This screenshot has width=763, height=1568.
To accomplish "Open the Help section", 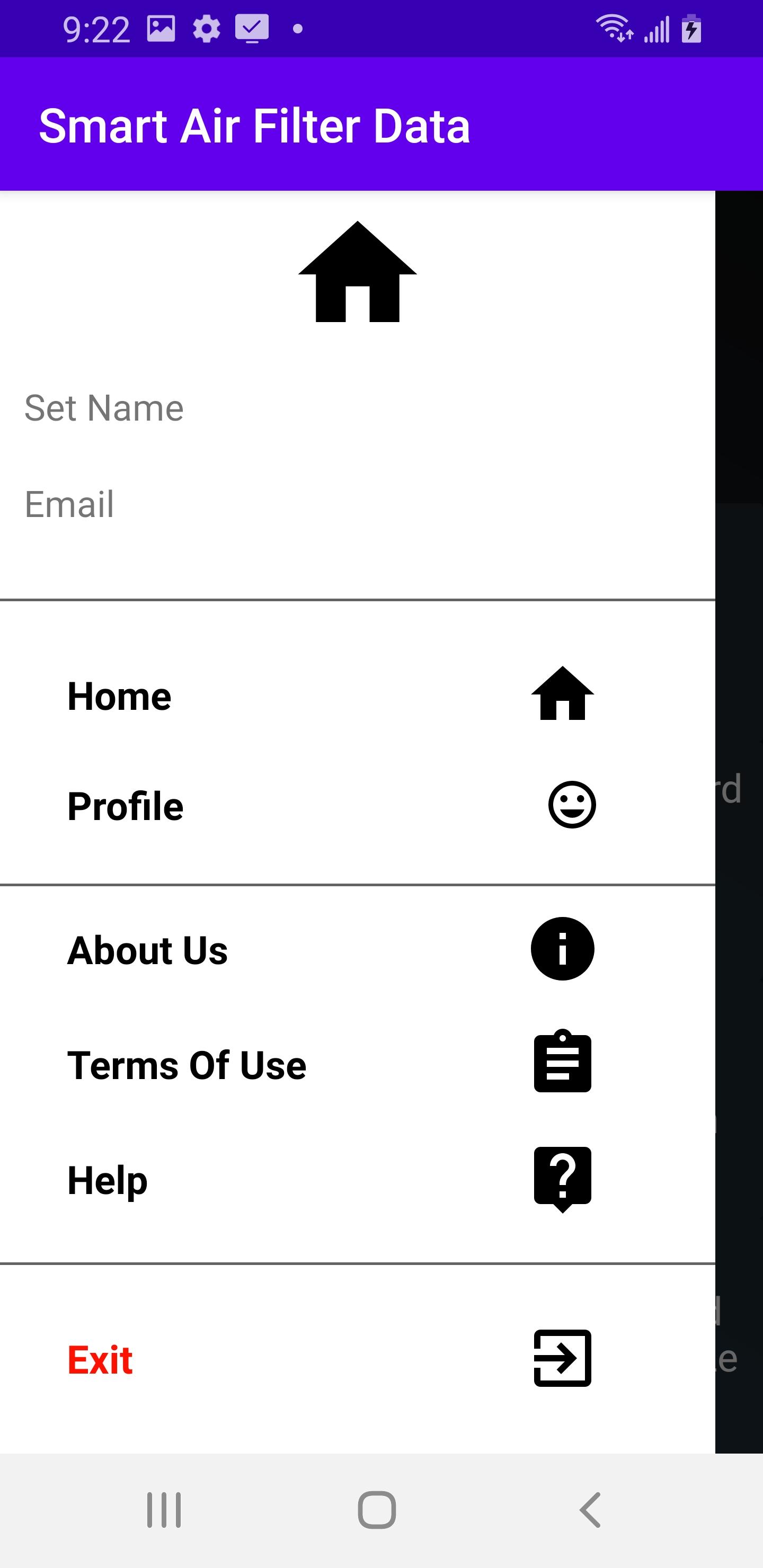I will coord(358,1180).
